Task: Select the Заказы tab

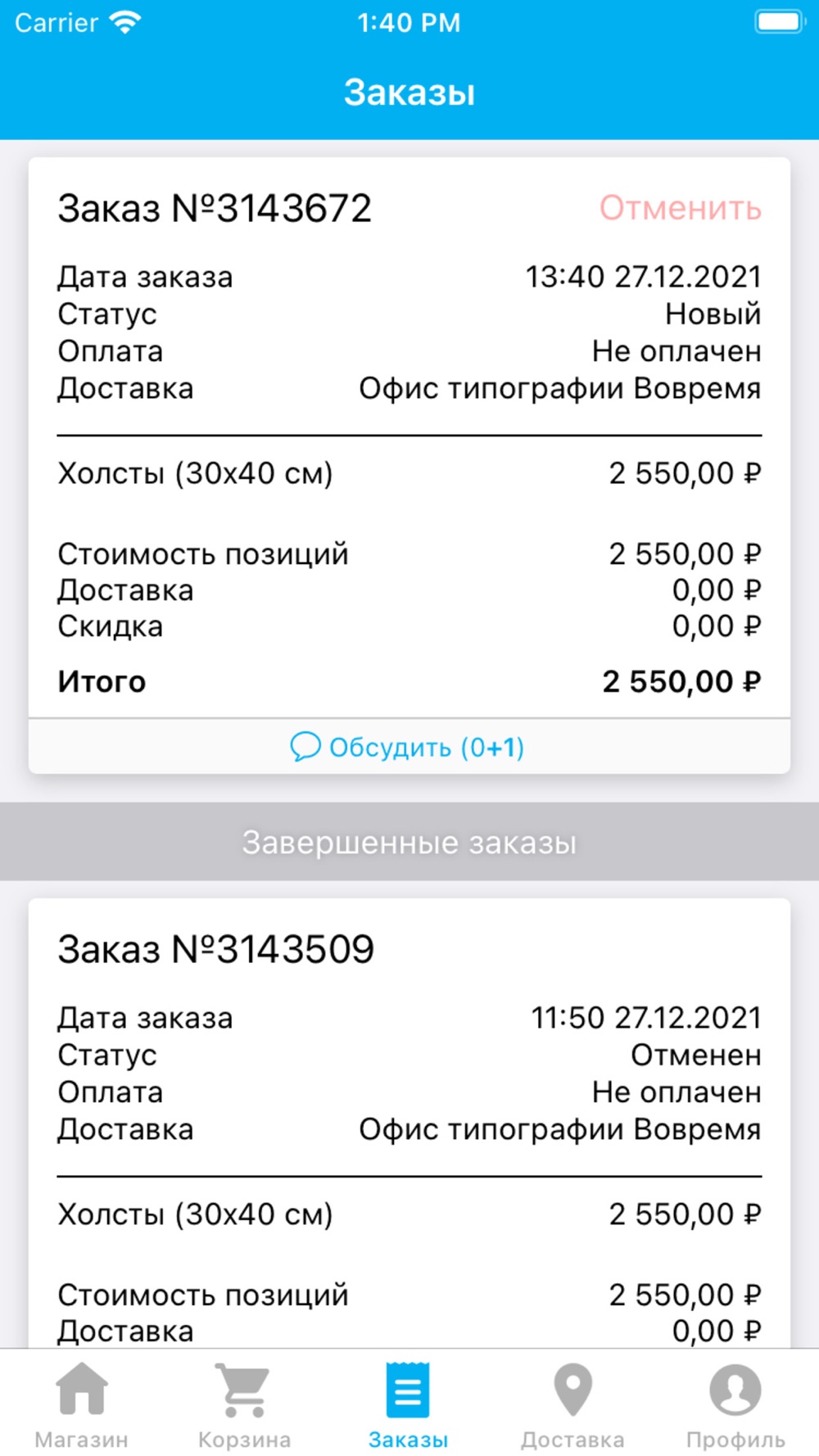Action: pyautogui.click(x=408, y=1405)
